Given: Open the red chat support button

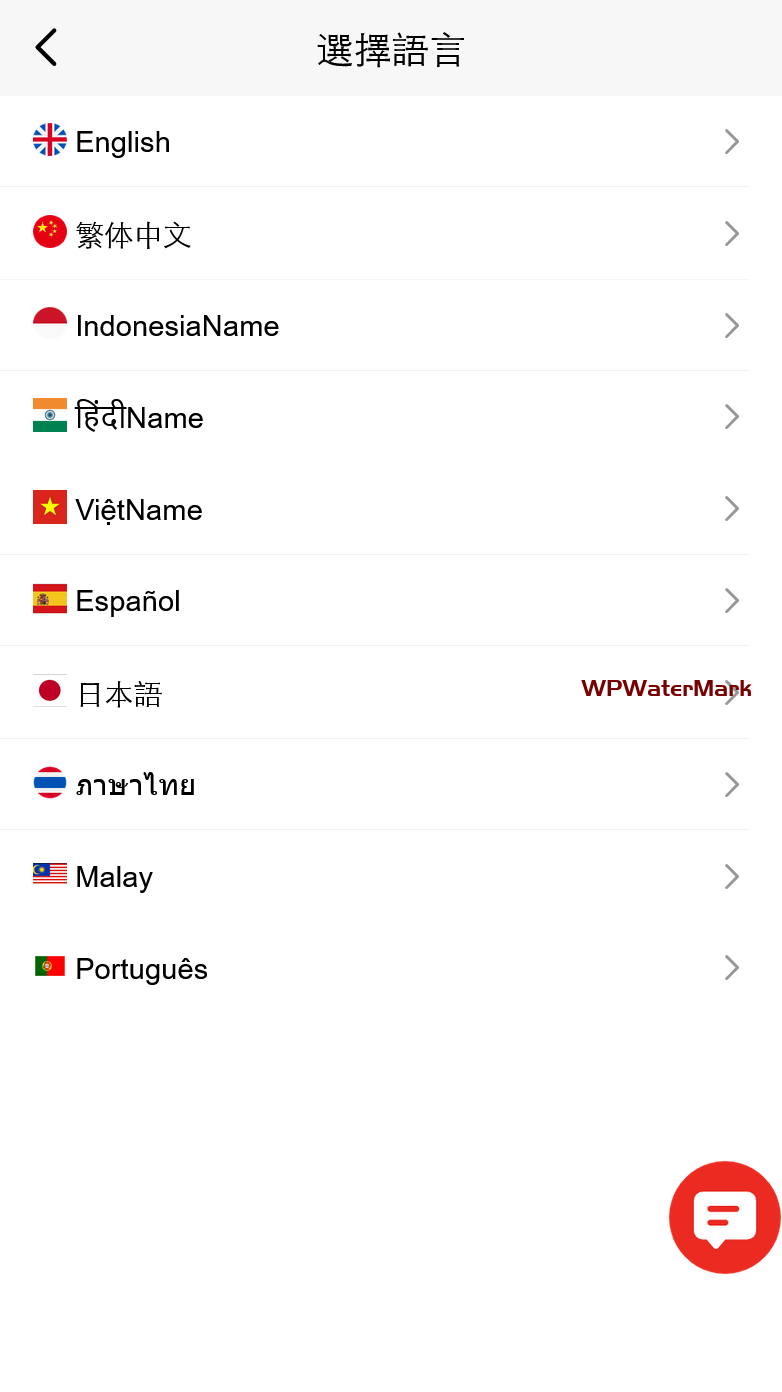Looking at the screenshot, I should tap(724, 1217).
